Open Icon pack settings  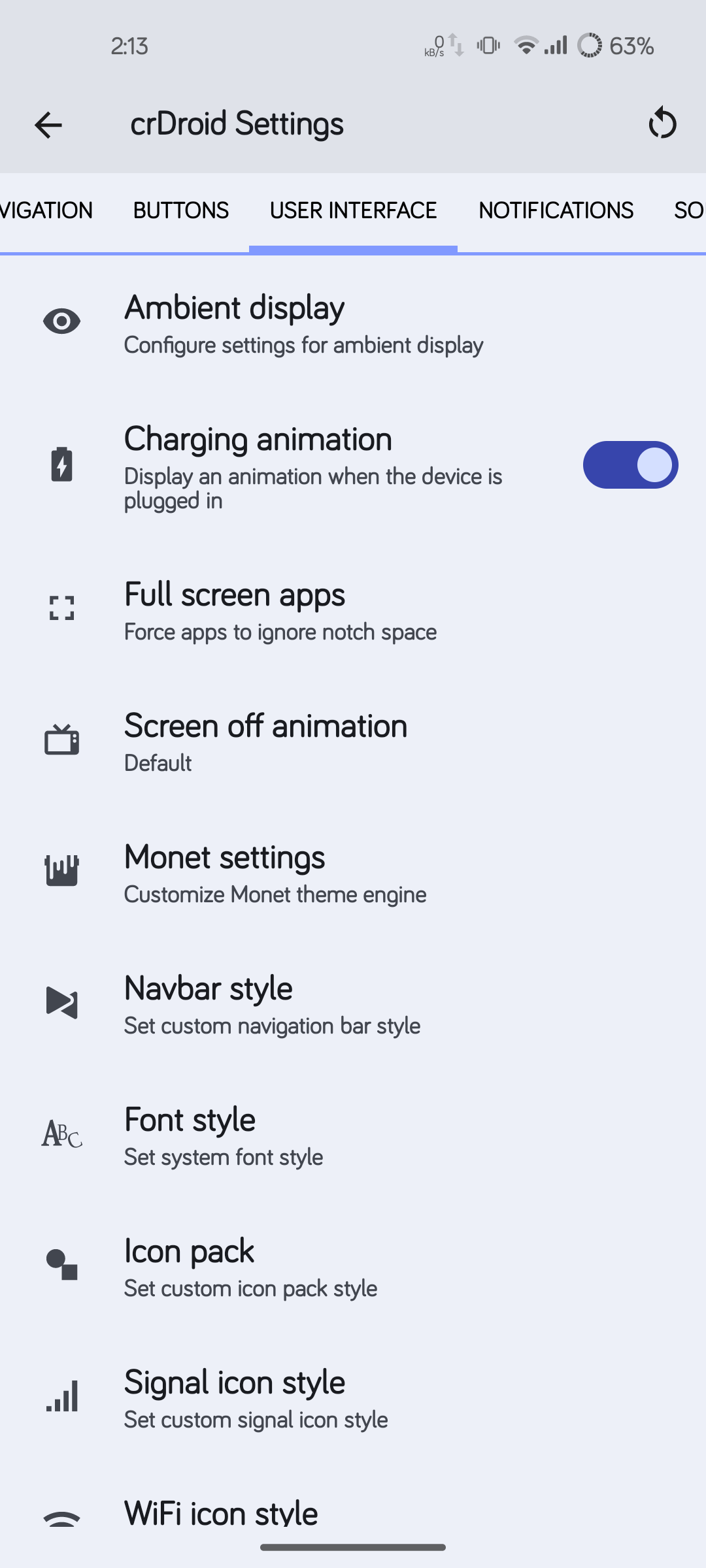[353, 1267]
